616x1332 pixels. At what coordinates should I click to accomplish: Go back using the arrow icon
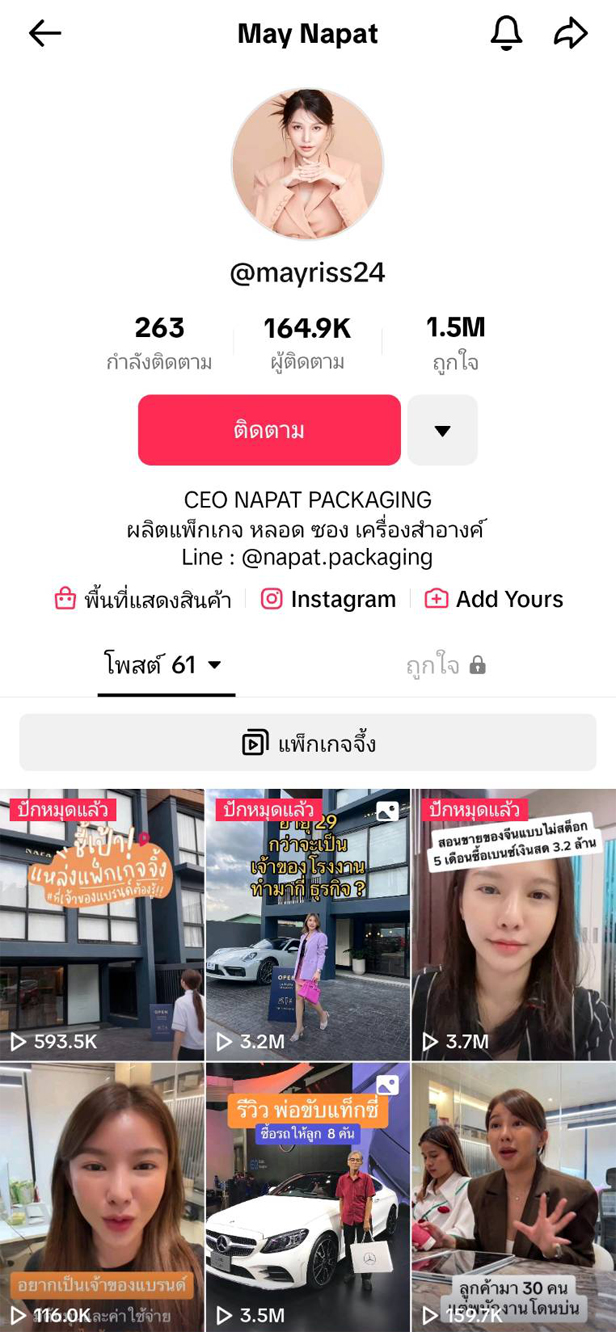(x=45, y=34)
